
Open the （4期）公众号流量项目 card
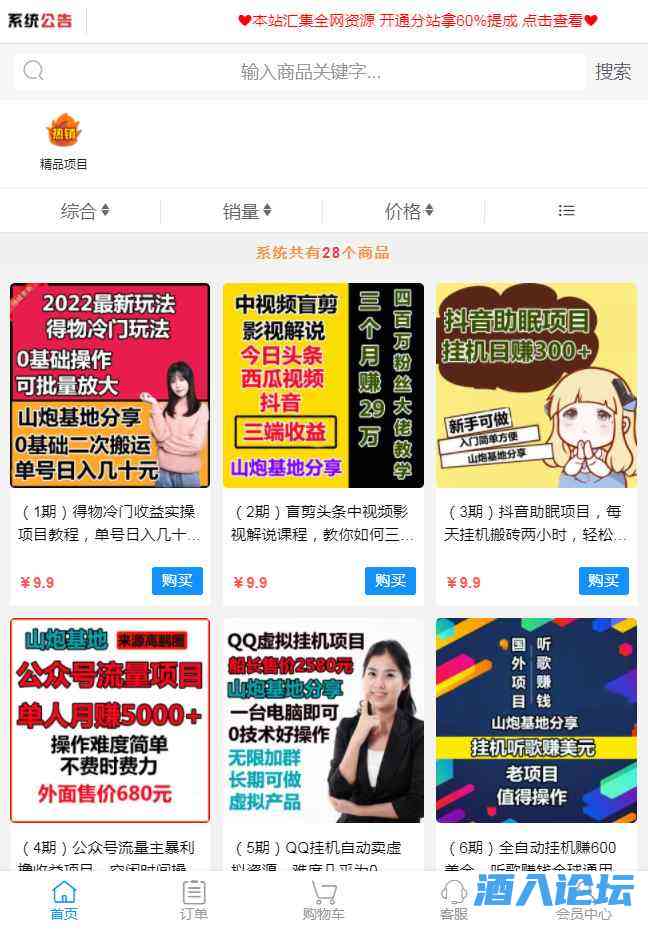pos(110,720)
